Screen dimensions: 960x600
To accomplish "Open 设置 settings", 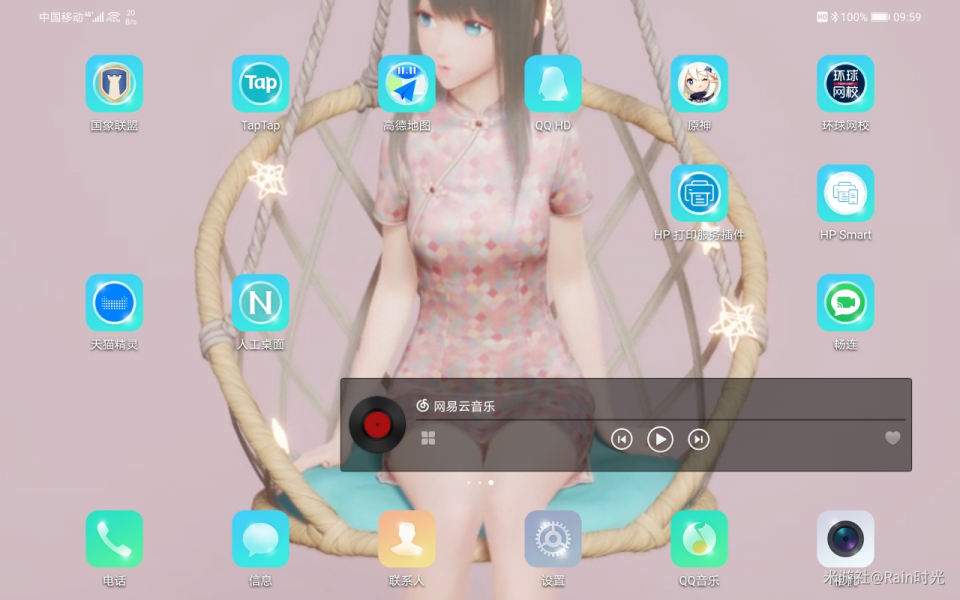I will [x=553, y=539].
